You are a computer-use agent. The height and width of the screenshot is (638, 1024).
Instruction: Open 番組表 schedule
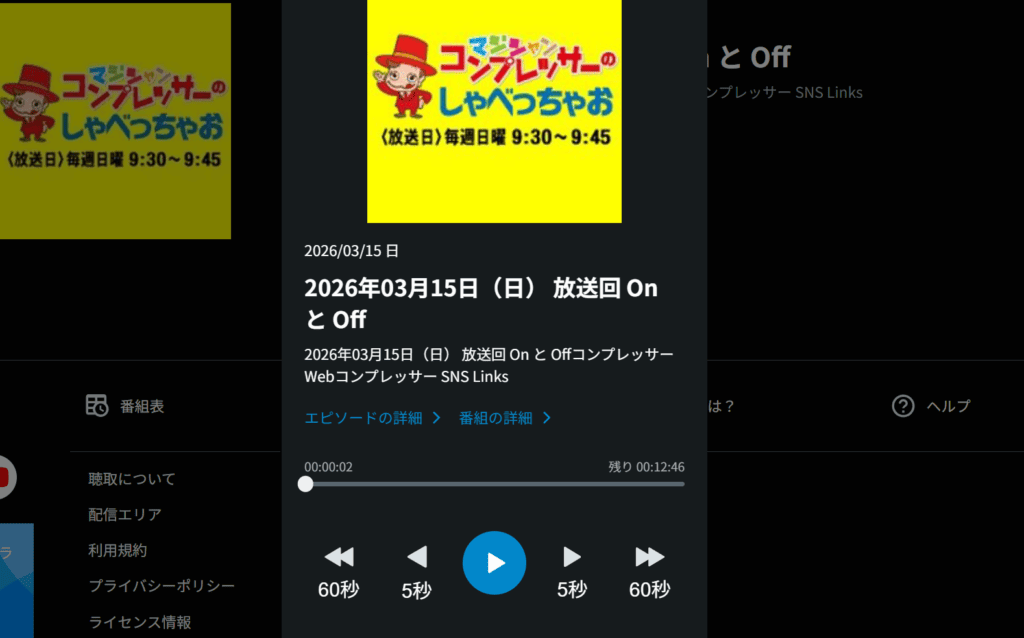(x=125, y=406)
